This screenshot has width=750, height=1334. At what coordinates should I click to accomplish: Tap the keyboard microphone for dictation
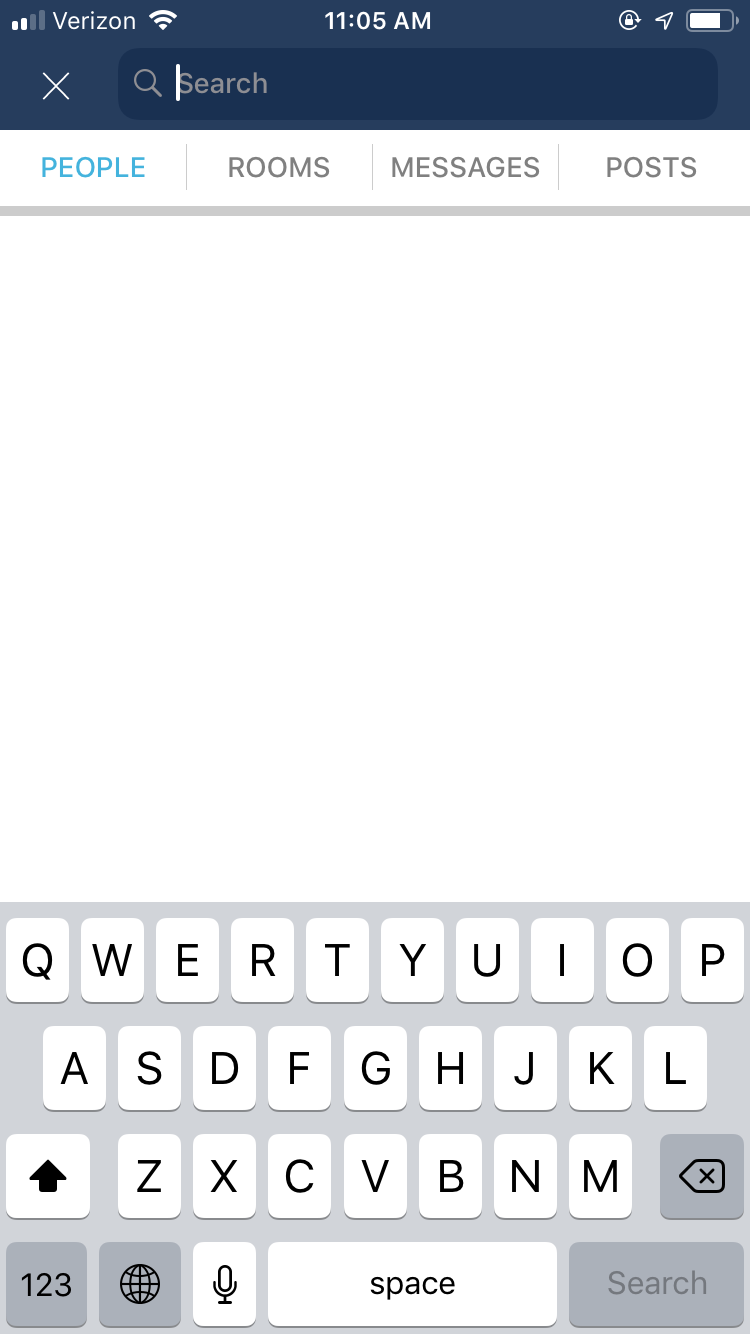224,1284
